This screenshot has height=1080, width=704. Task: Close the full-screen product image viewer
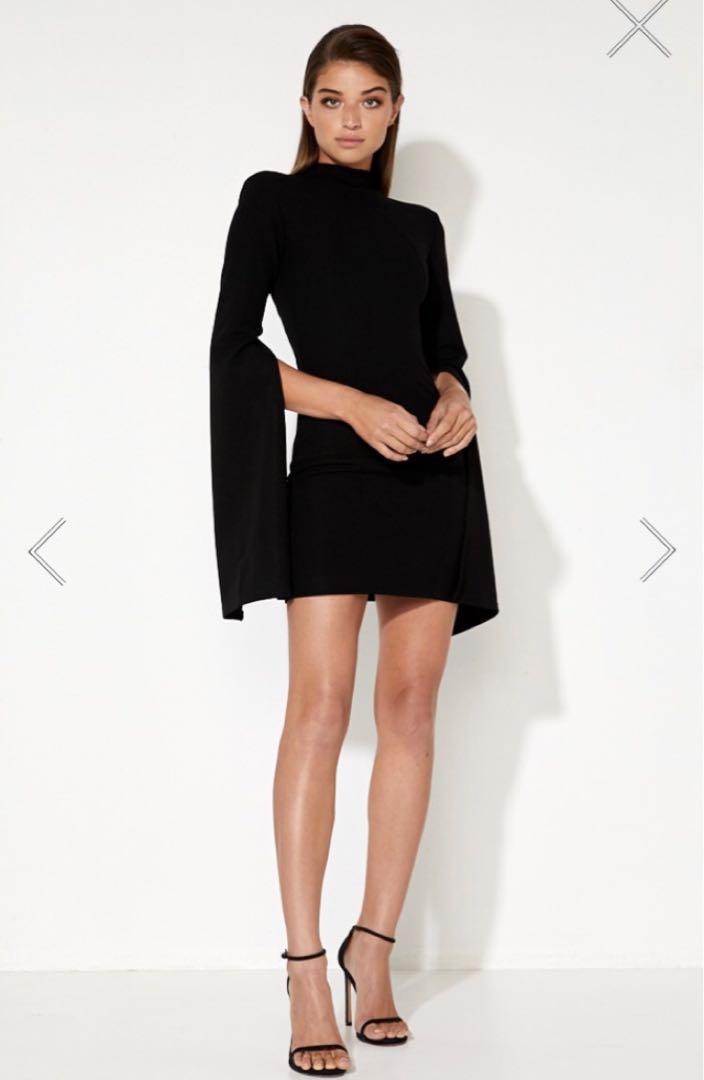click(x=639, y=25)
